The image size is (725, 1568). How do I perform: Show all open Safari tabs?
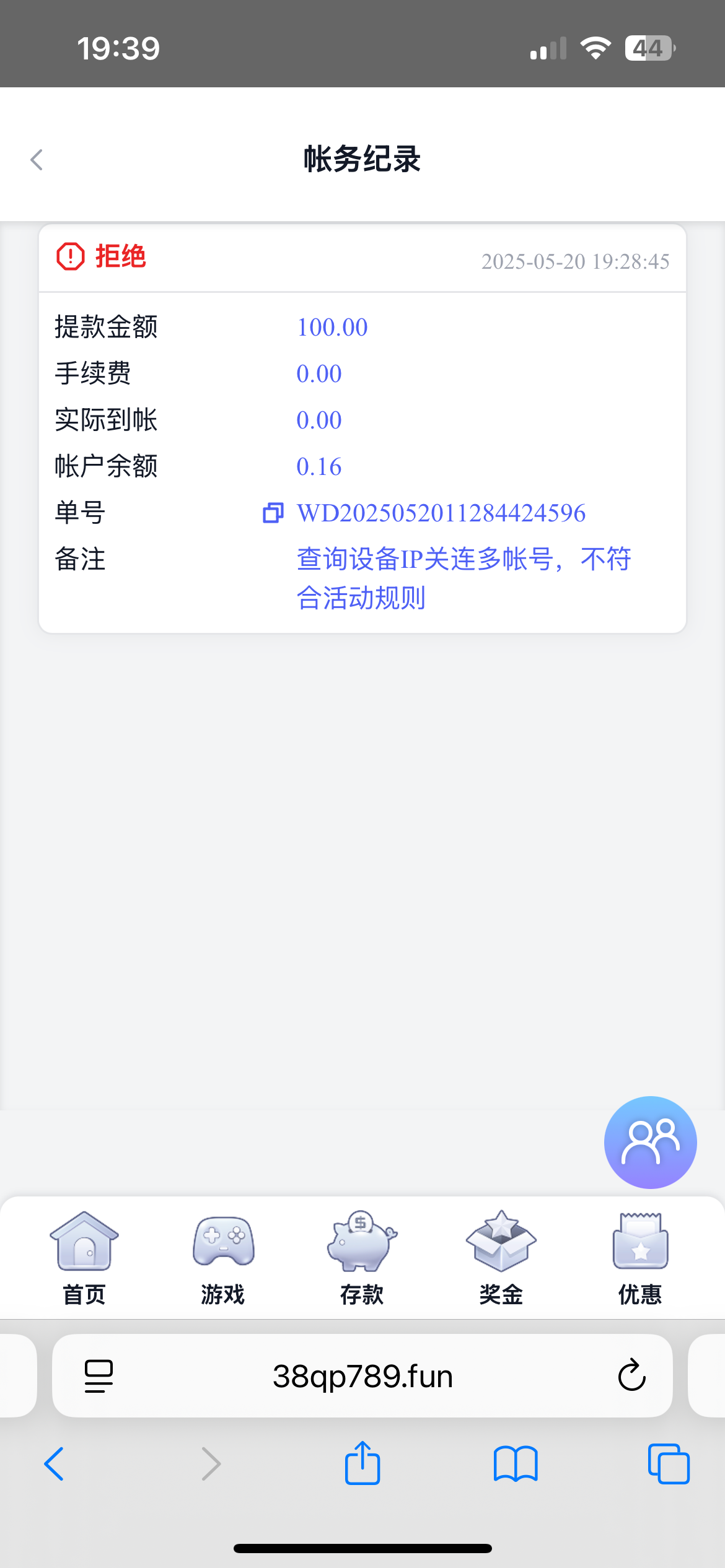(669, 1464)
